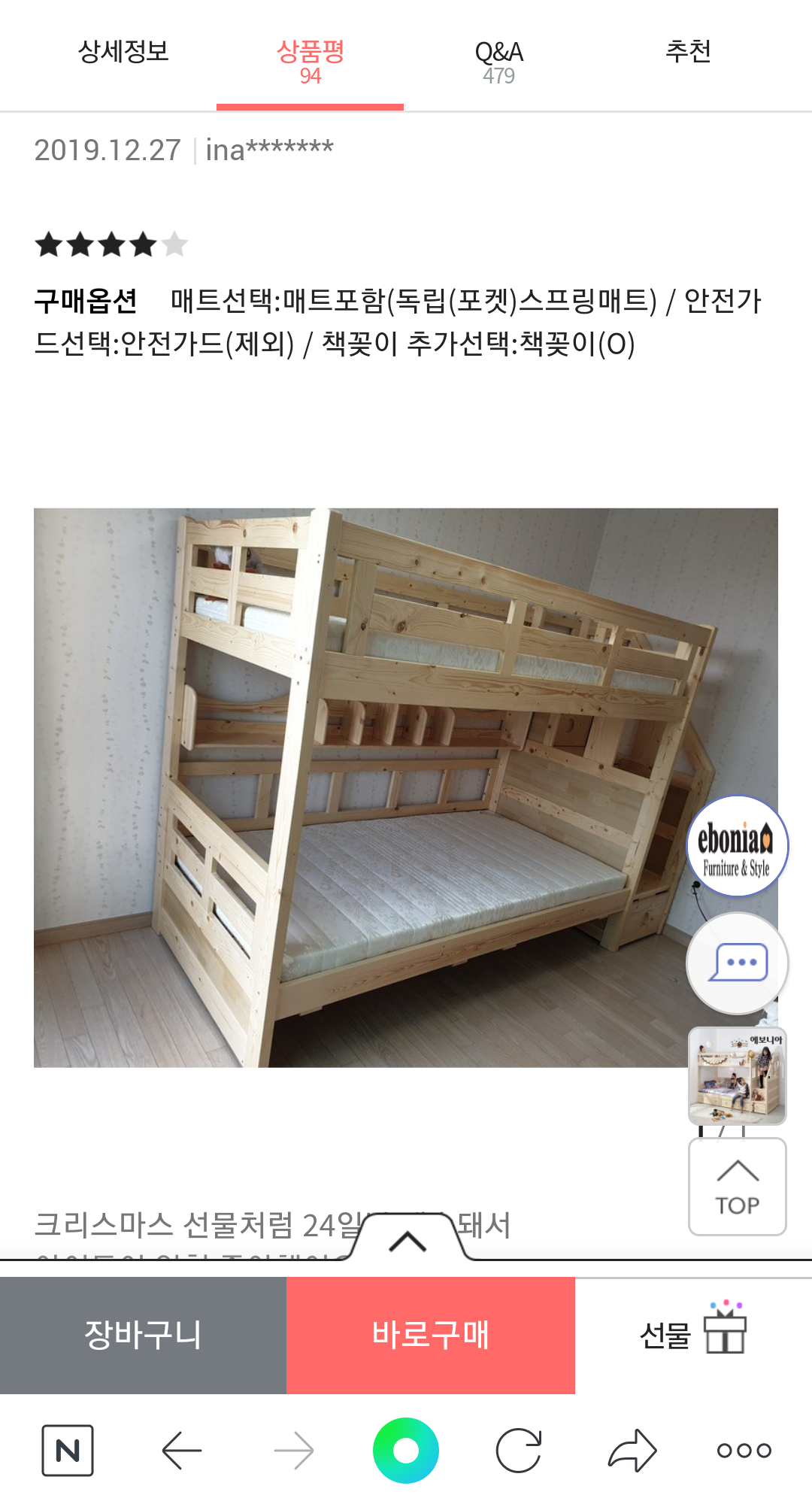Share this product page
812x1507 pixels.
[632, 1451]
